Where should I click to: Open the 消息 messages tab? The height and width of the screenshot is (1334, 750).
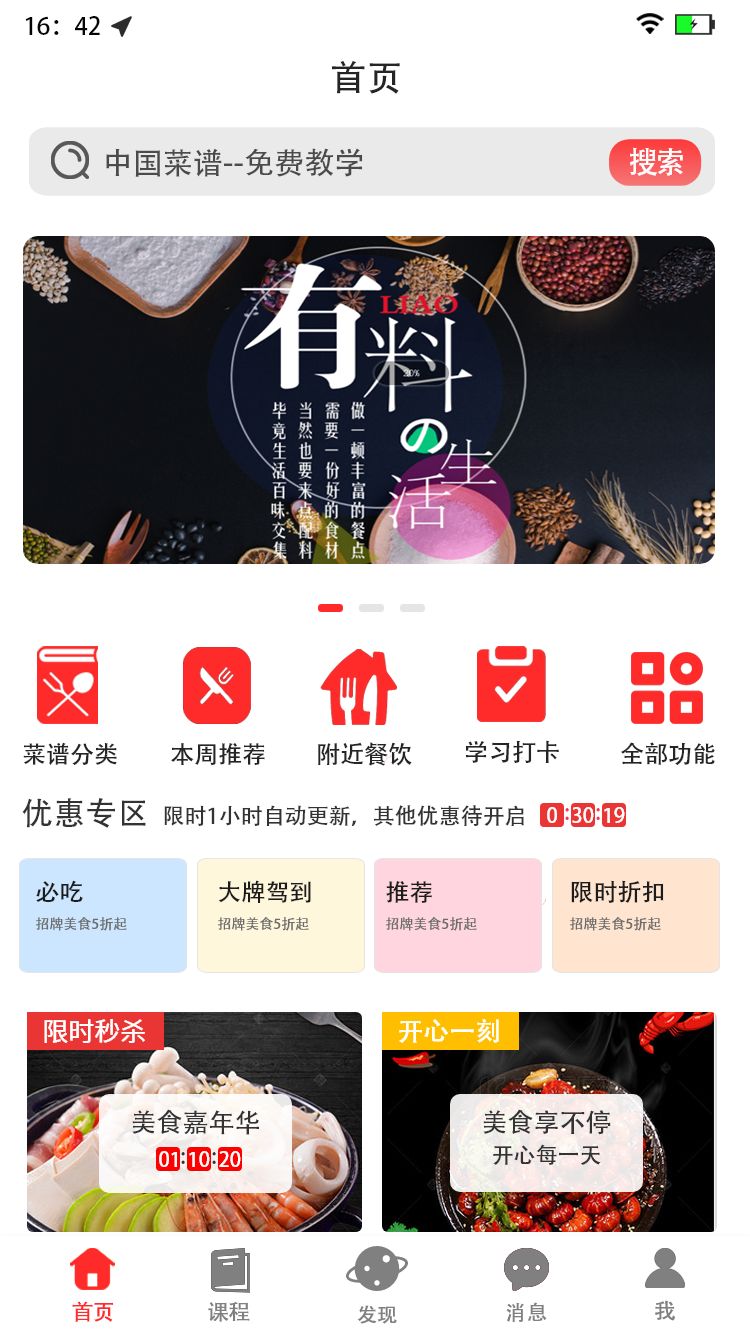pyautogui.click(x=526, y=1286)
